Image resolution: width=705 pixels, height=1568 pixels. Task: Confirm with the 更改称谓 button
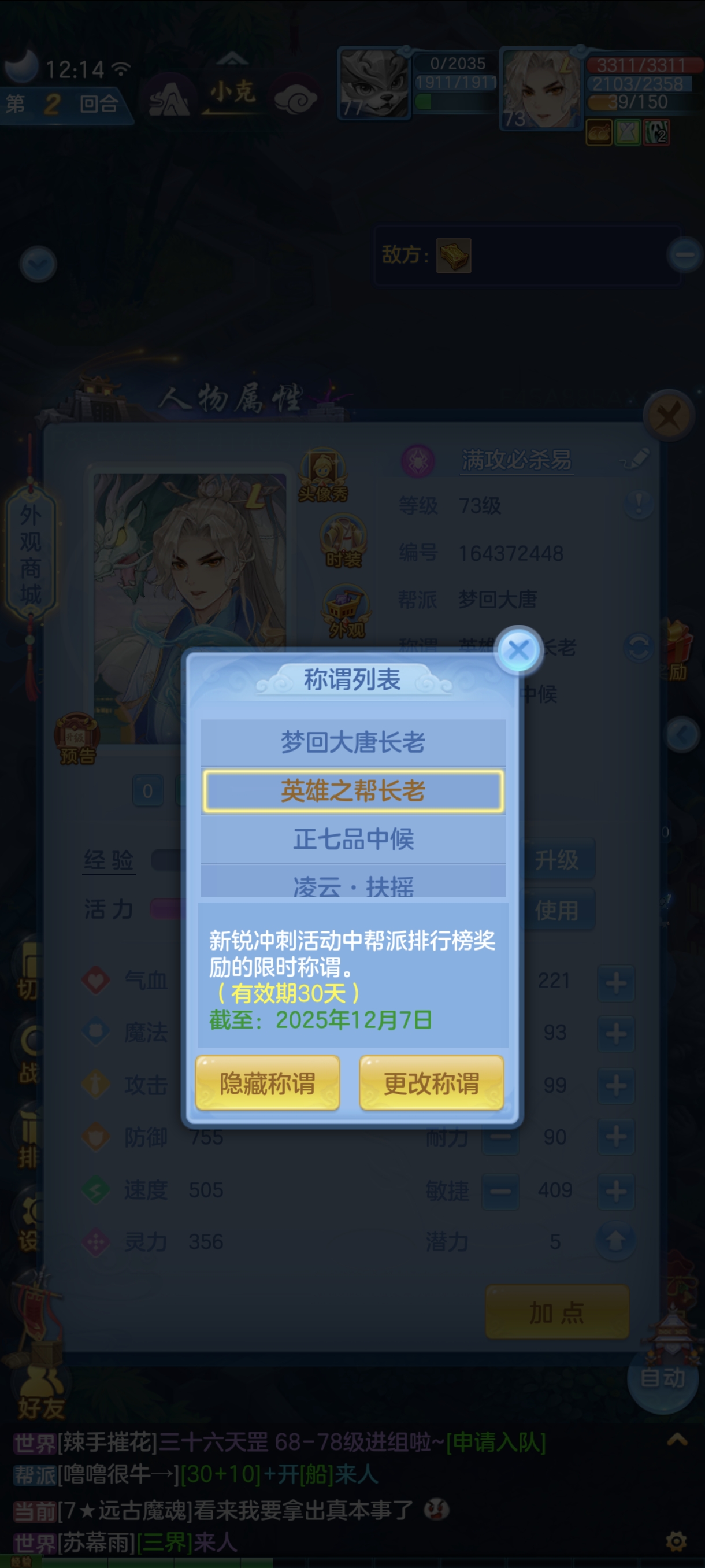click(431, 1083)
